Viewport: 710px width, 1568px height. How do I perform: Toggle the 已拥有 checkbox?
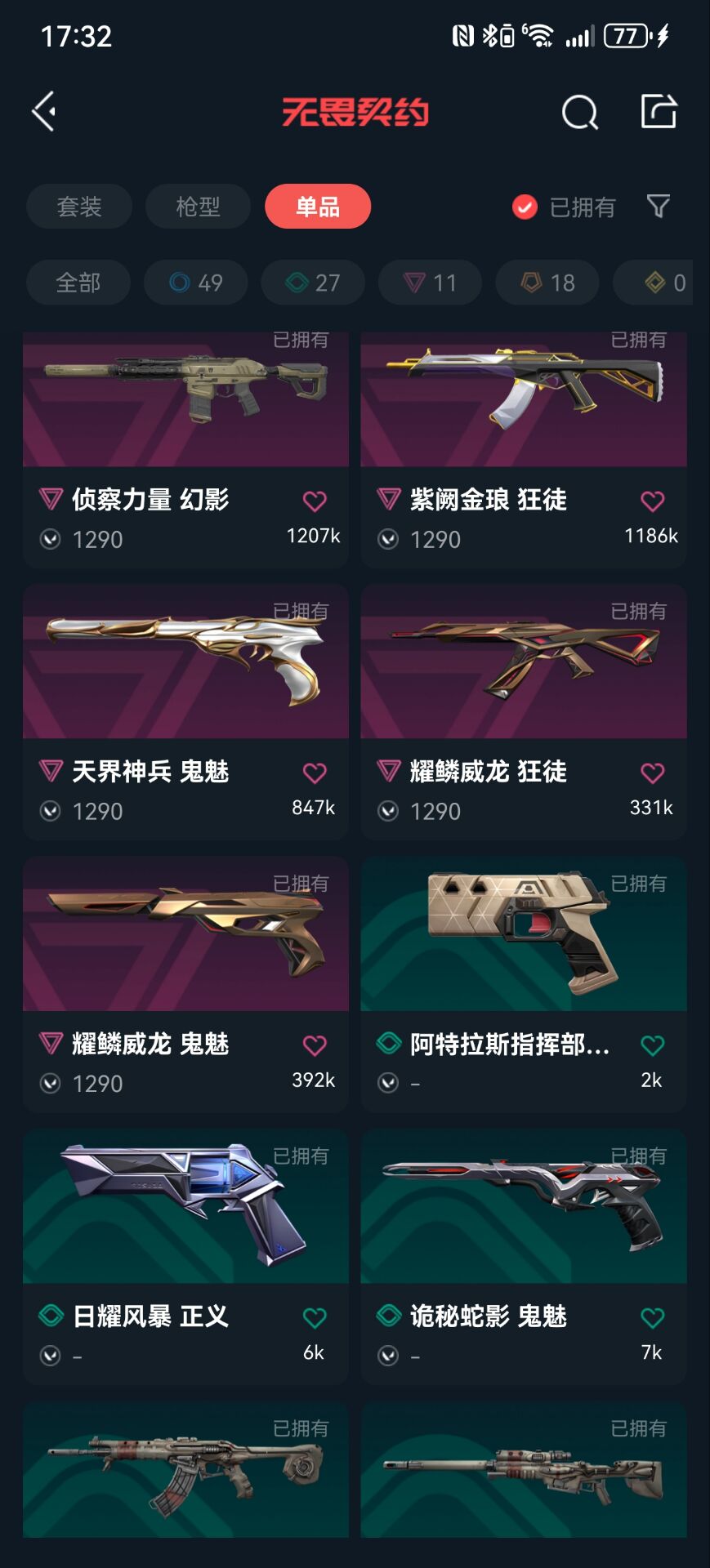pyautogui.click(x=525, y=207)
